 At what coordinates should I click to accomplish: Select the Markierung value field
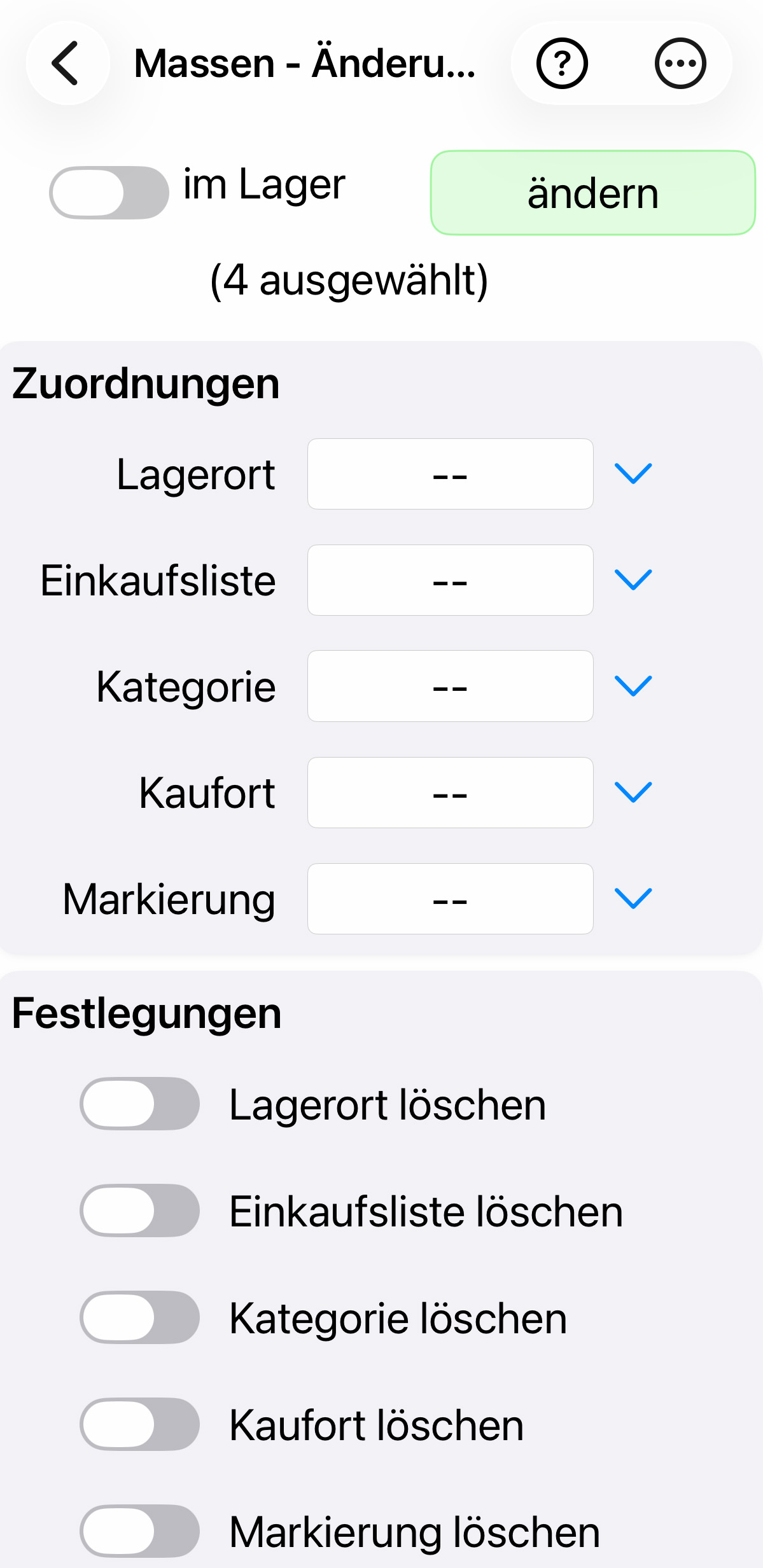tap(450, 899)
